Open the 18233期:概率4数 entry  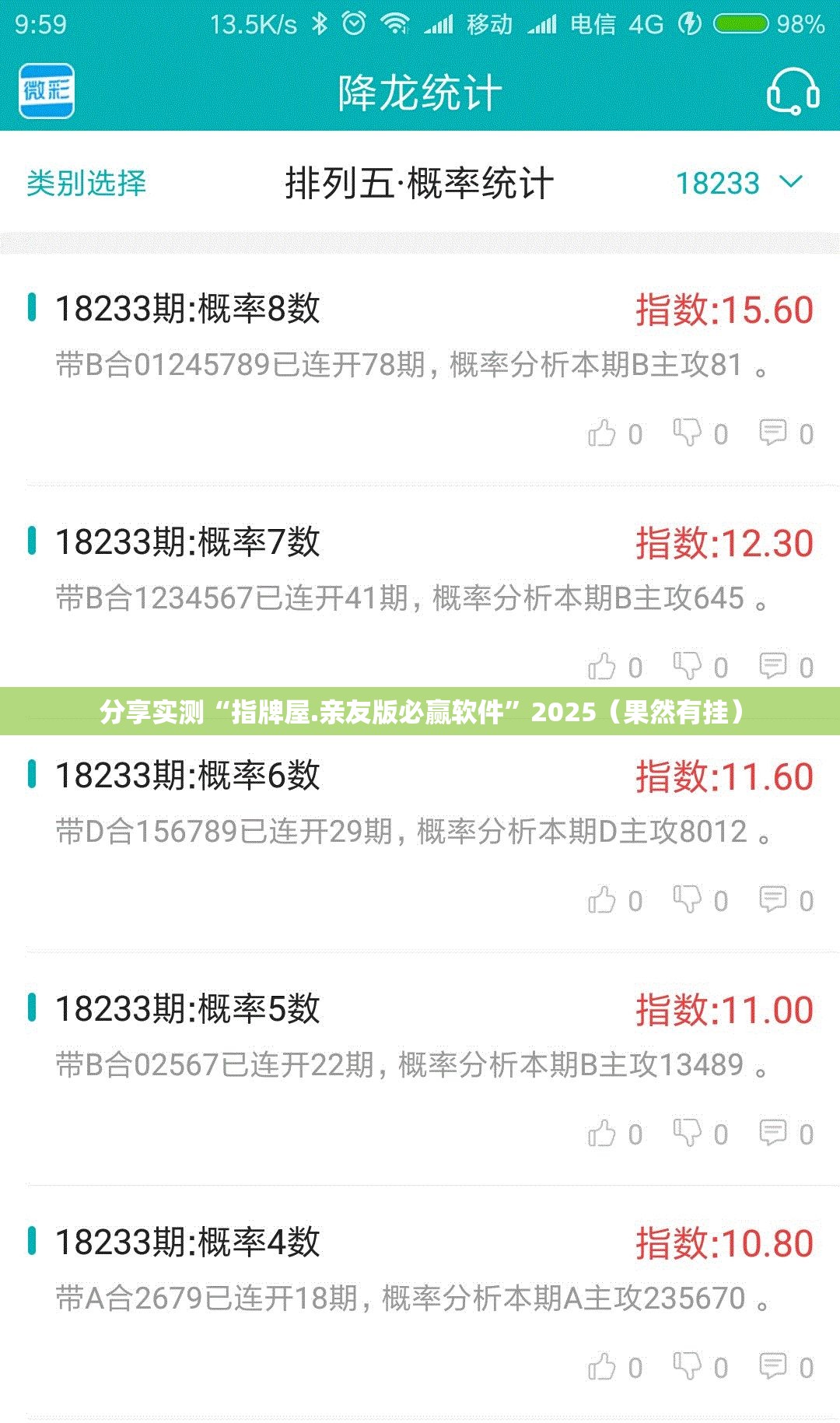187,1242
